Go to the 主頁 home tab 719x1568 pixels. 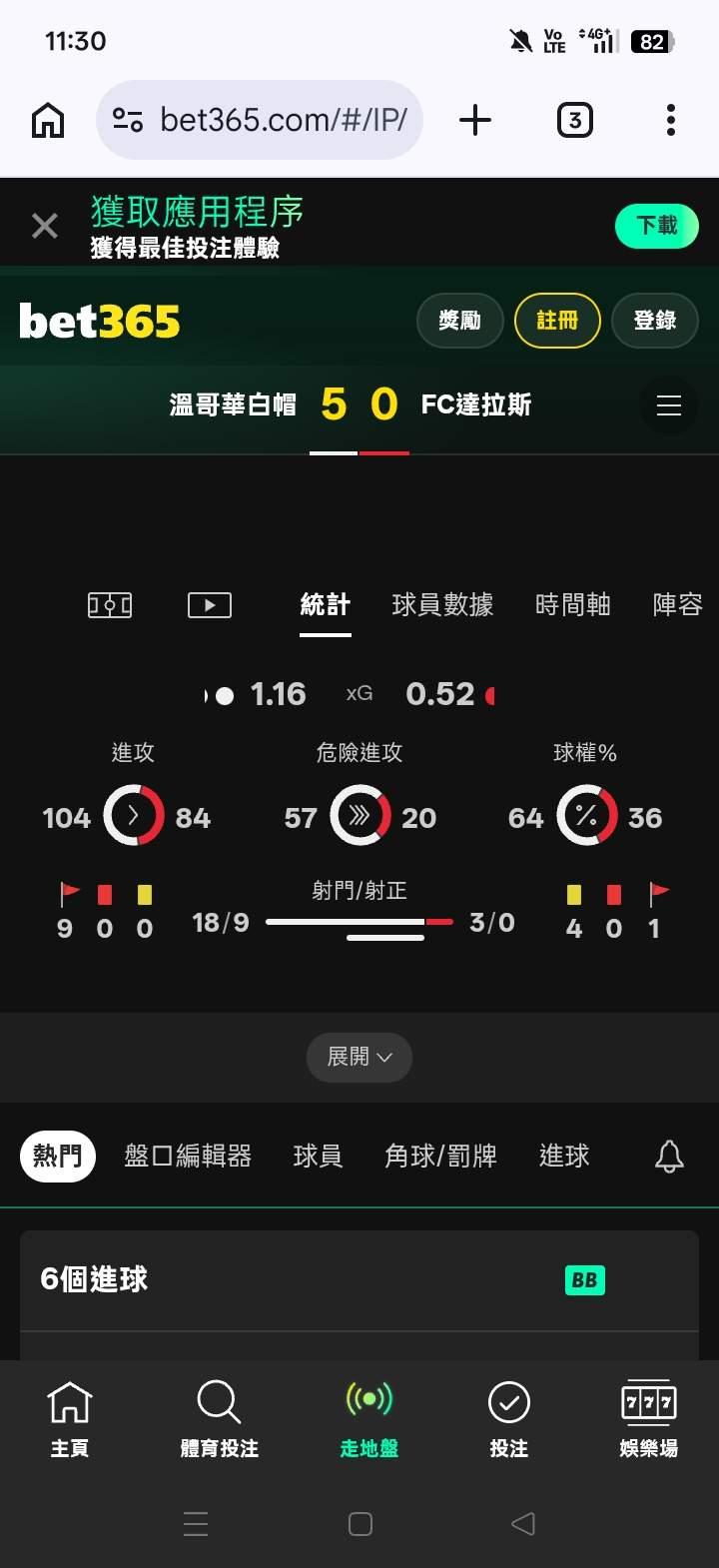tap(70, 1419)
